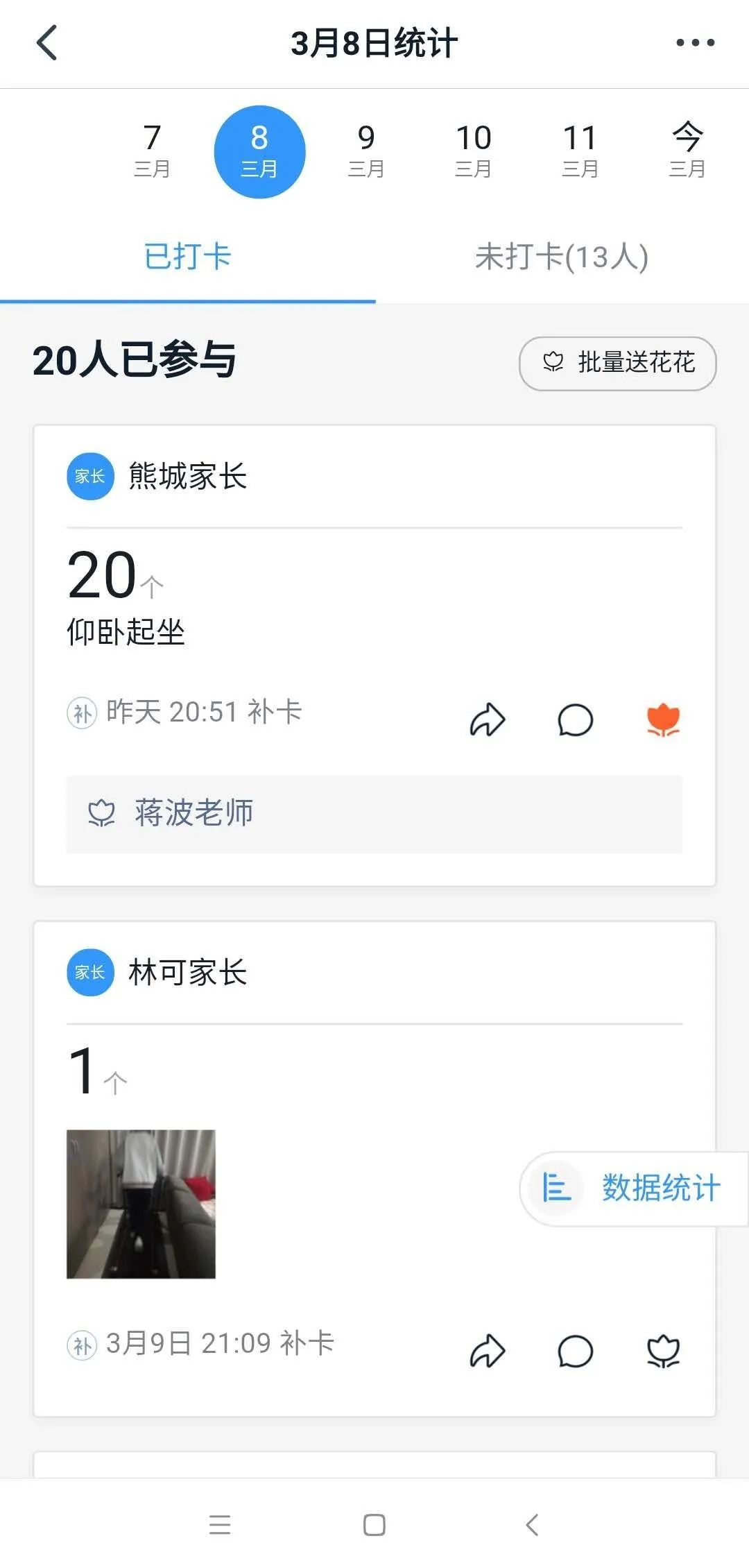Open the three-dot overflow menu

[695, 43]
